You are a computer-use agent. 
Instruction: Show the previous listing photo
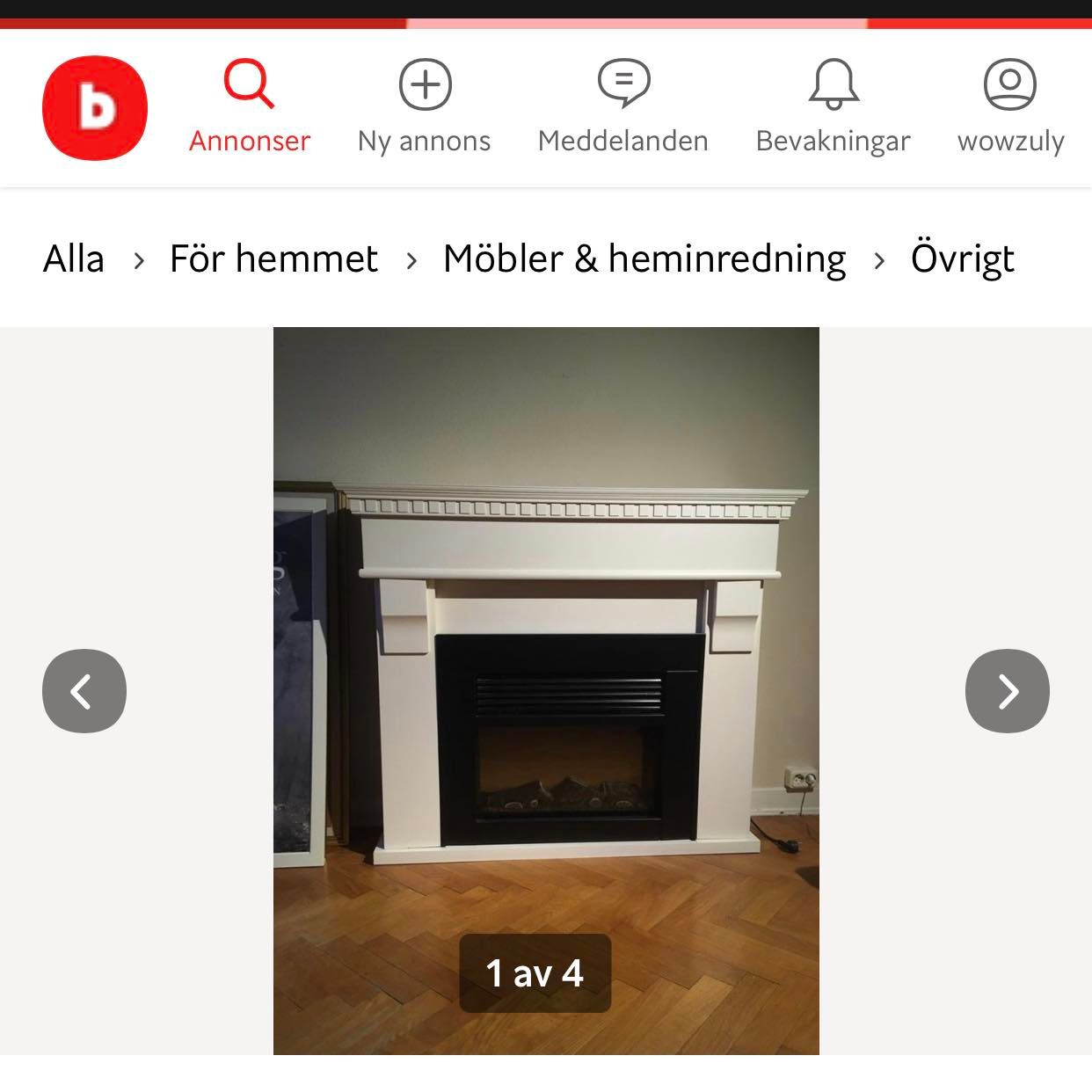[84, 691]
